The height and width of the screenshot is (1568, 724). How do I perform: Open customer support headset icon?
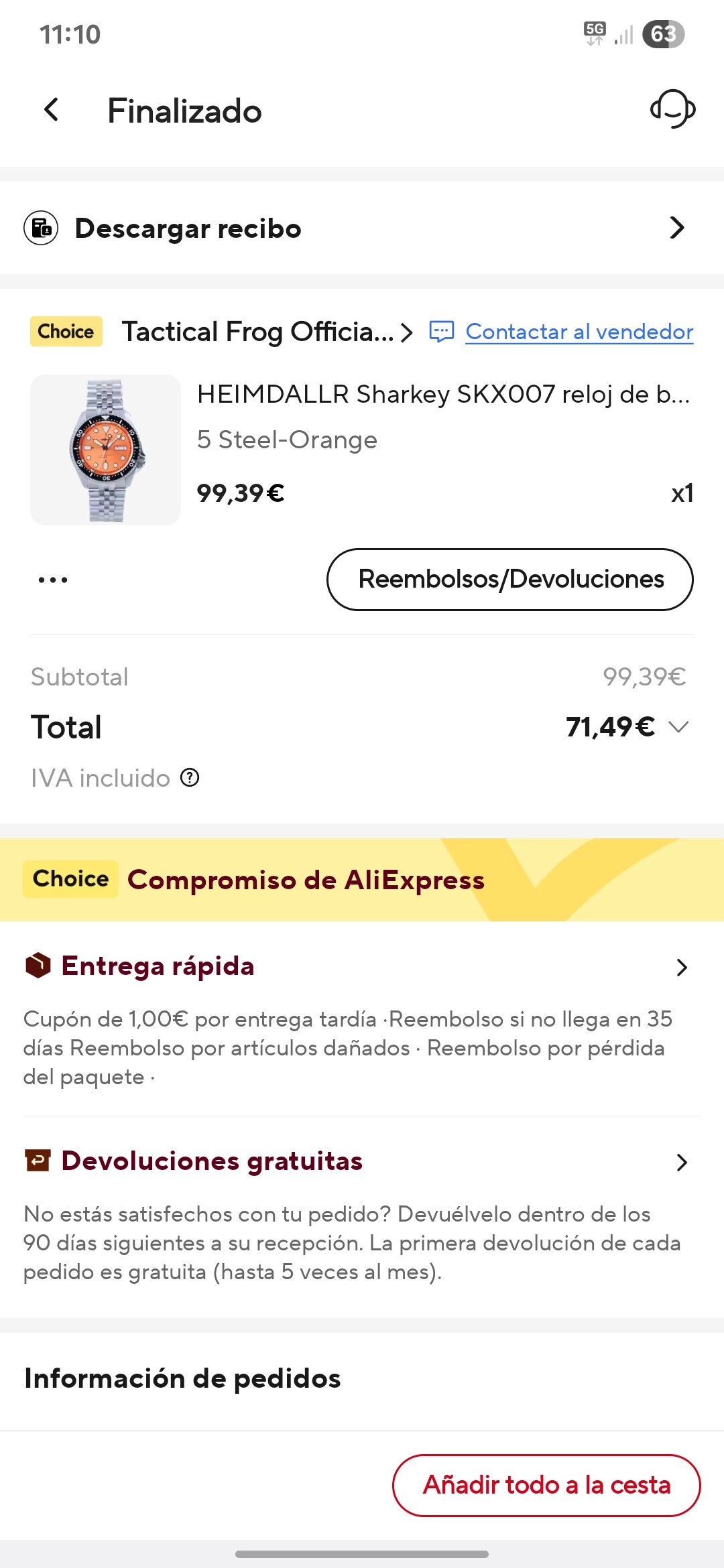pos(672,109)
